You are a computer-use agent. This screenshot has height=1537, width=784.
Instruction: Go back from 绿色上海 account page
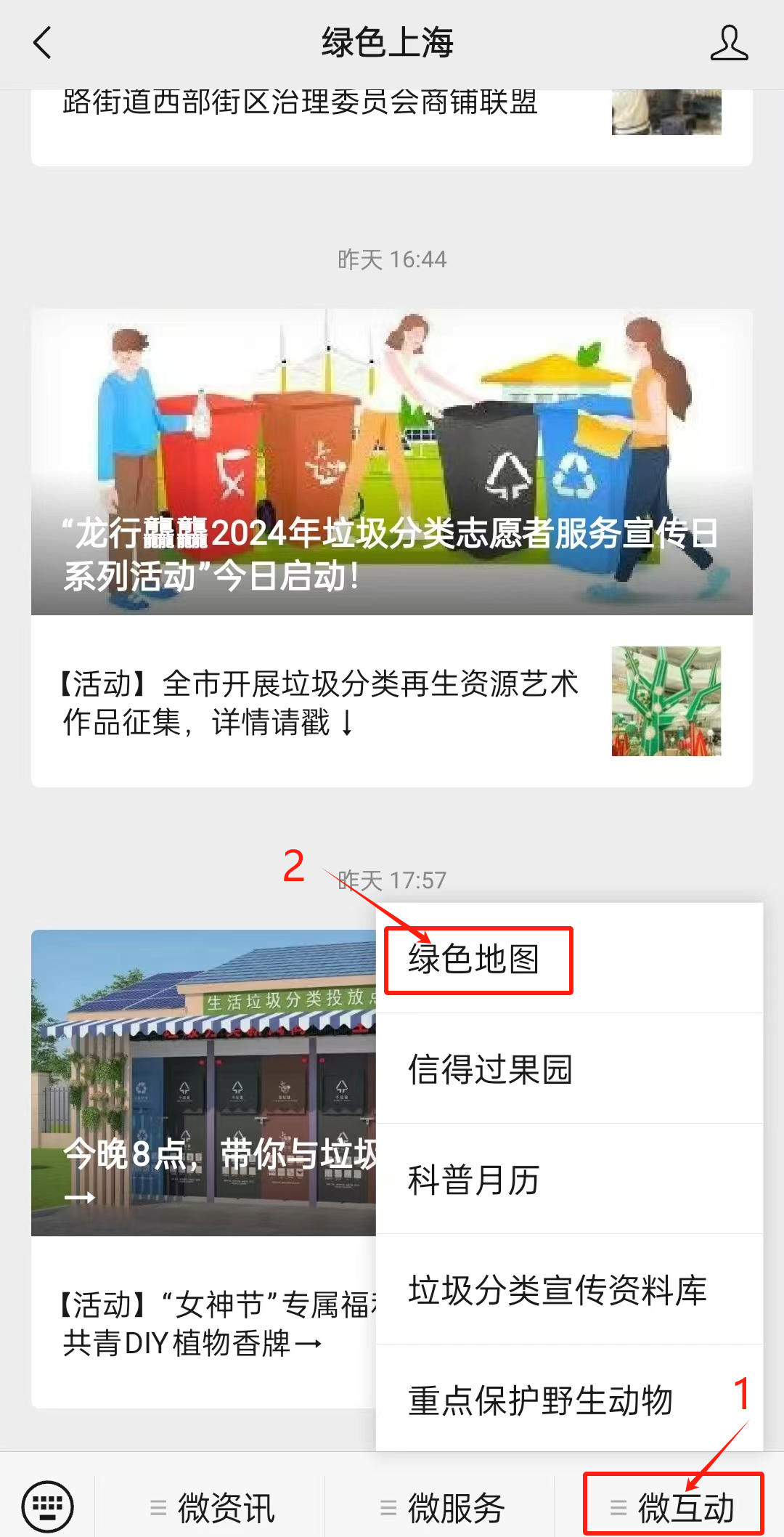(x=43, y=43)
